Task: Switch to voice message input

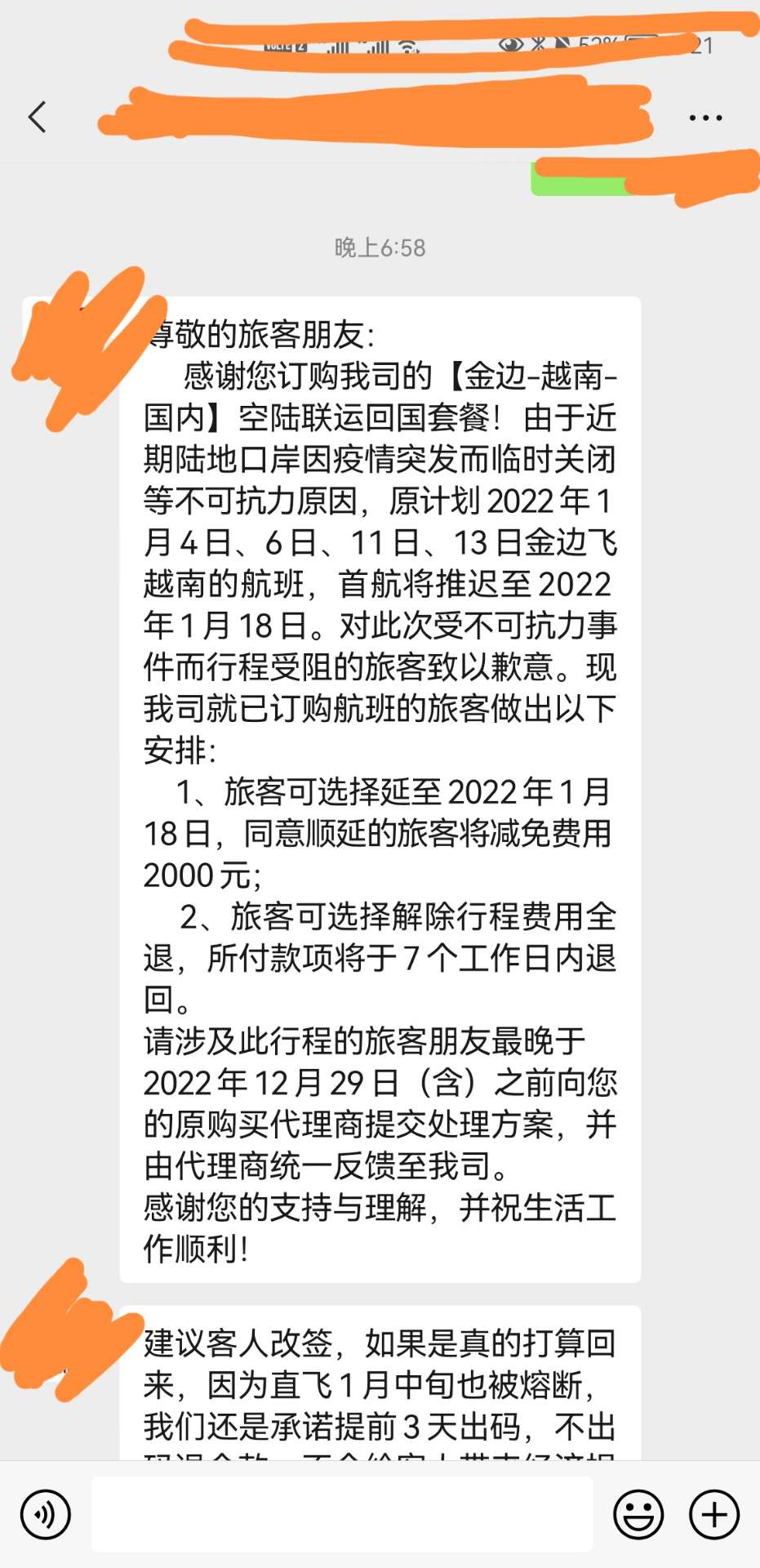Action: coord(46,1515)
